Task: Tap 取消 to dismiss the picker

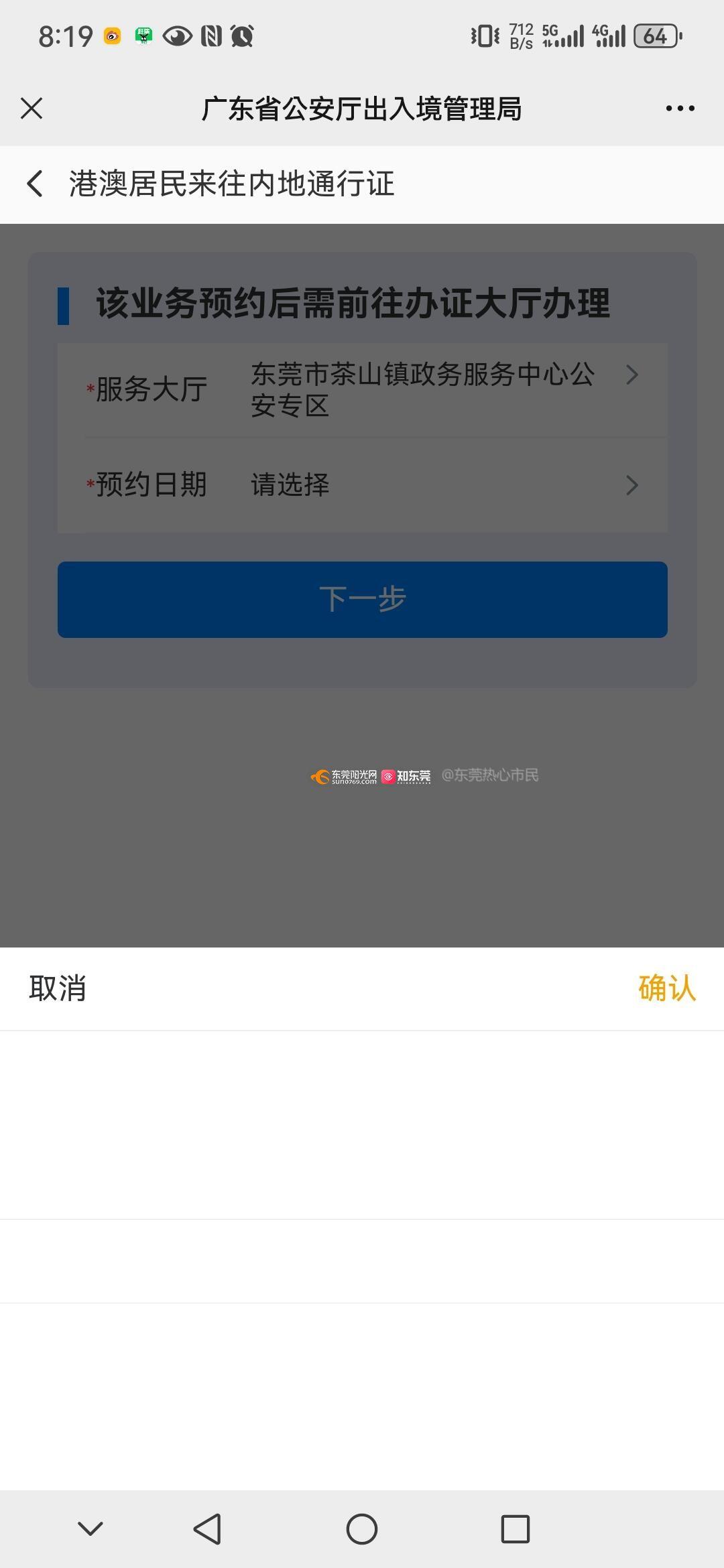Action: (x=58, y=988)
